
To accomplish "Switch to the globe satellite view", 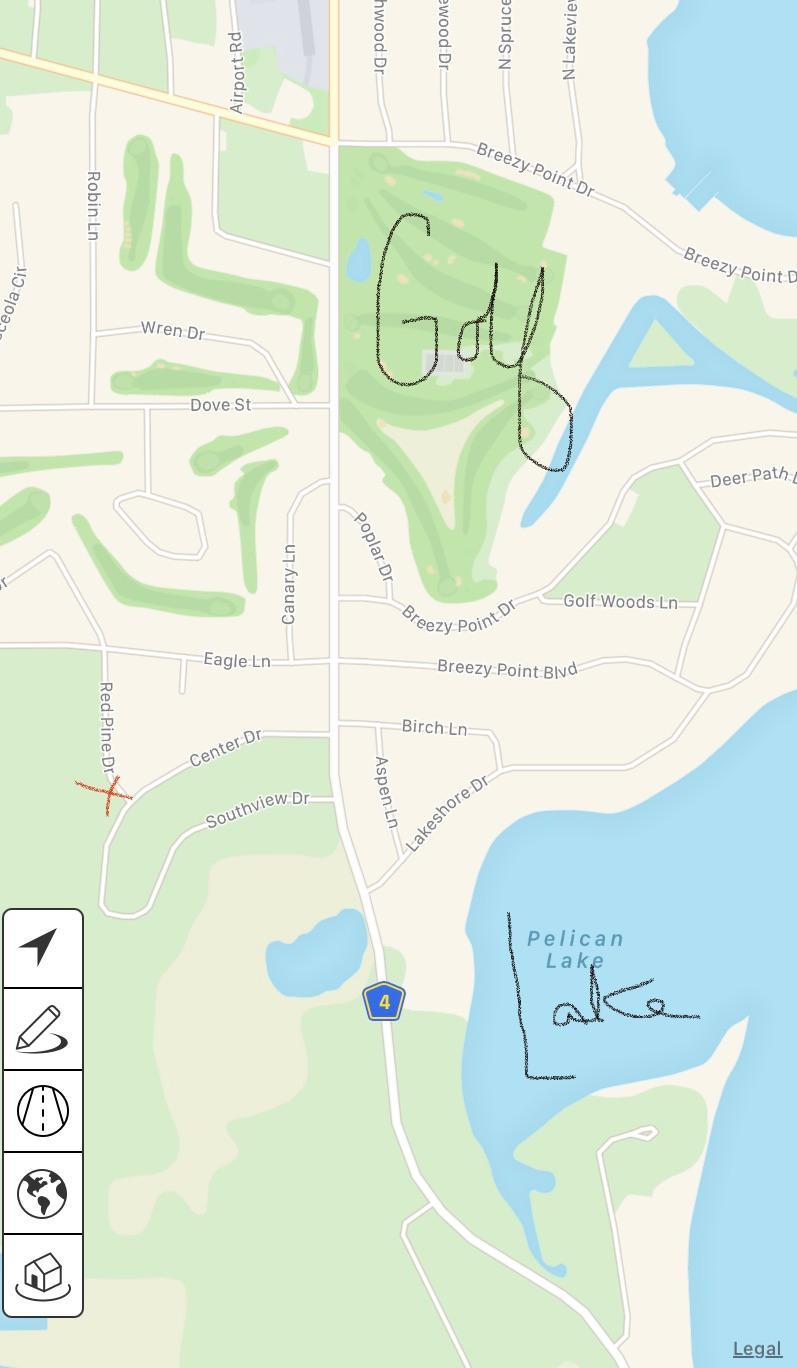I will tap(42, 1193).
